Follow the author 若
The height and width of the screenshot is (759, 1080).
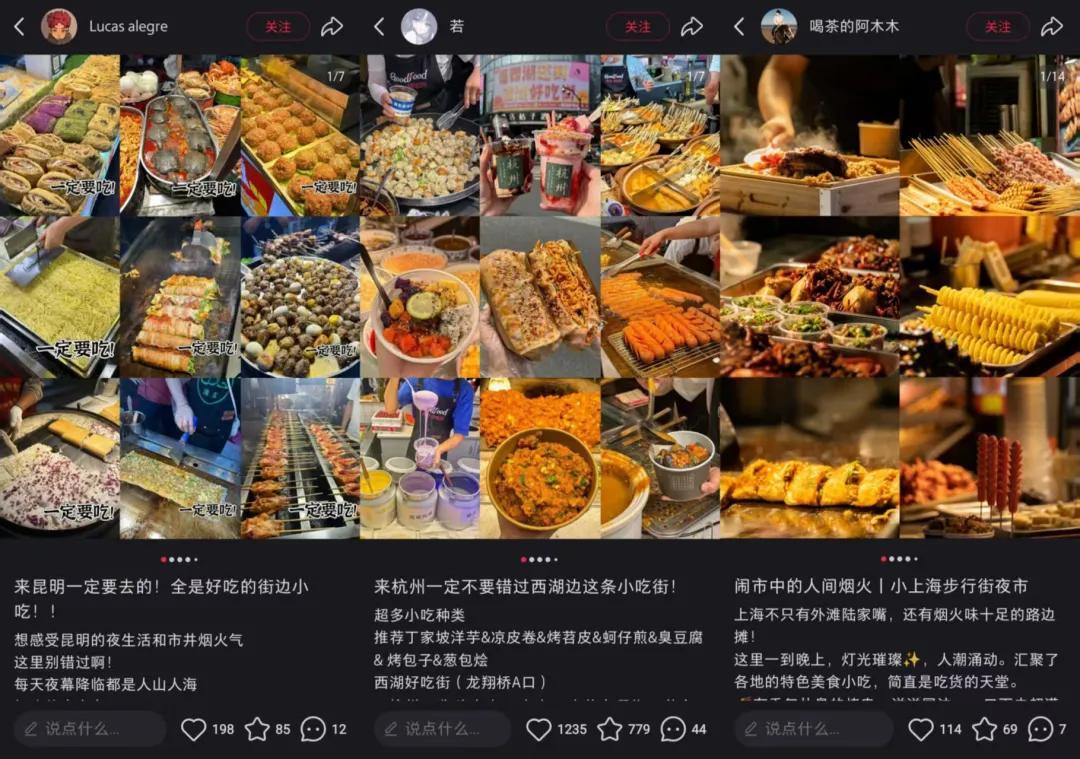pyautogui.click(x=638, y=27)
